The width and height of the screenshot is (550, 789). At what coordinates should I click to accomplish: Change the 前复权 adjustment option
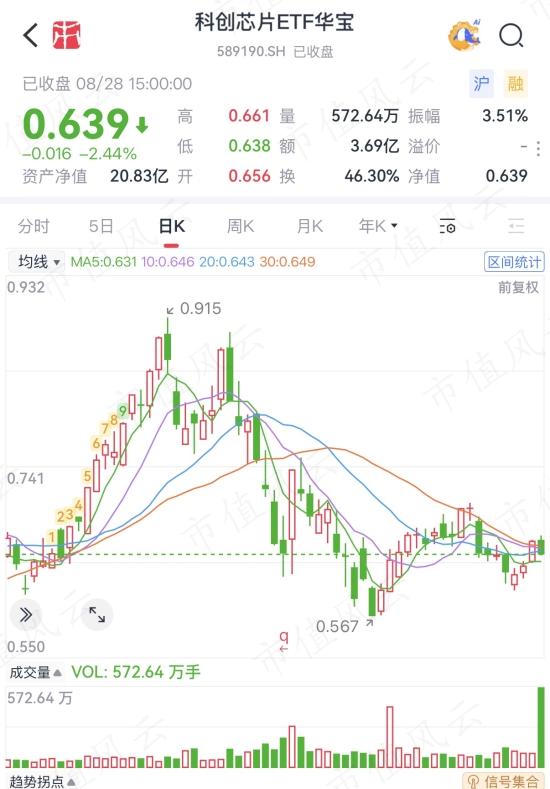tap(518, 287)
